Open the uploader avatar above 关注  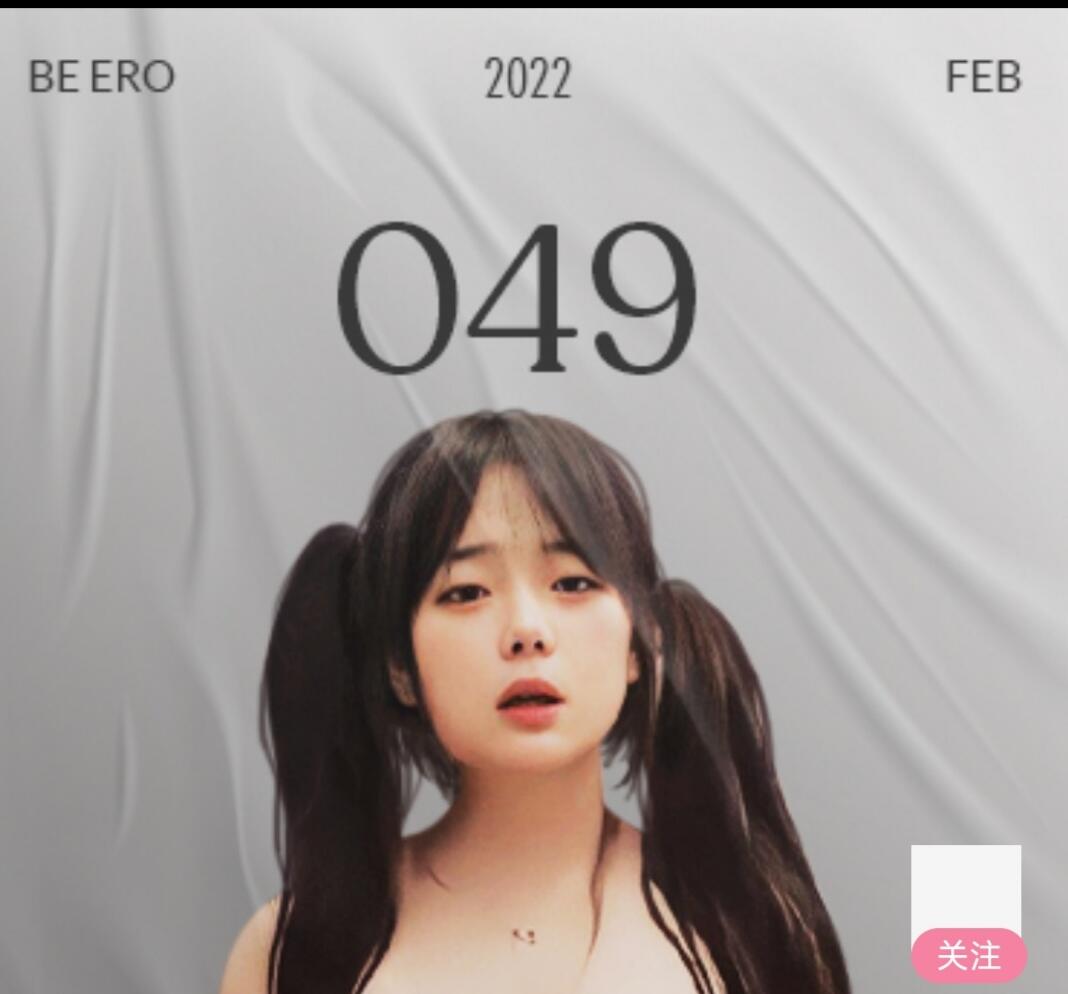(x=965, y=889)
